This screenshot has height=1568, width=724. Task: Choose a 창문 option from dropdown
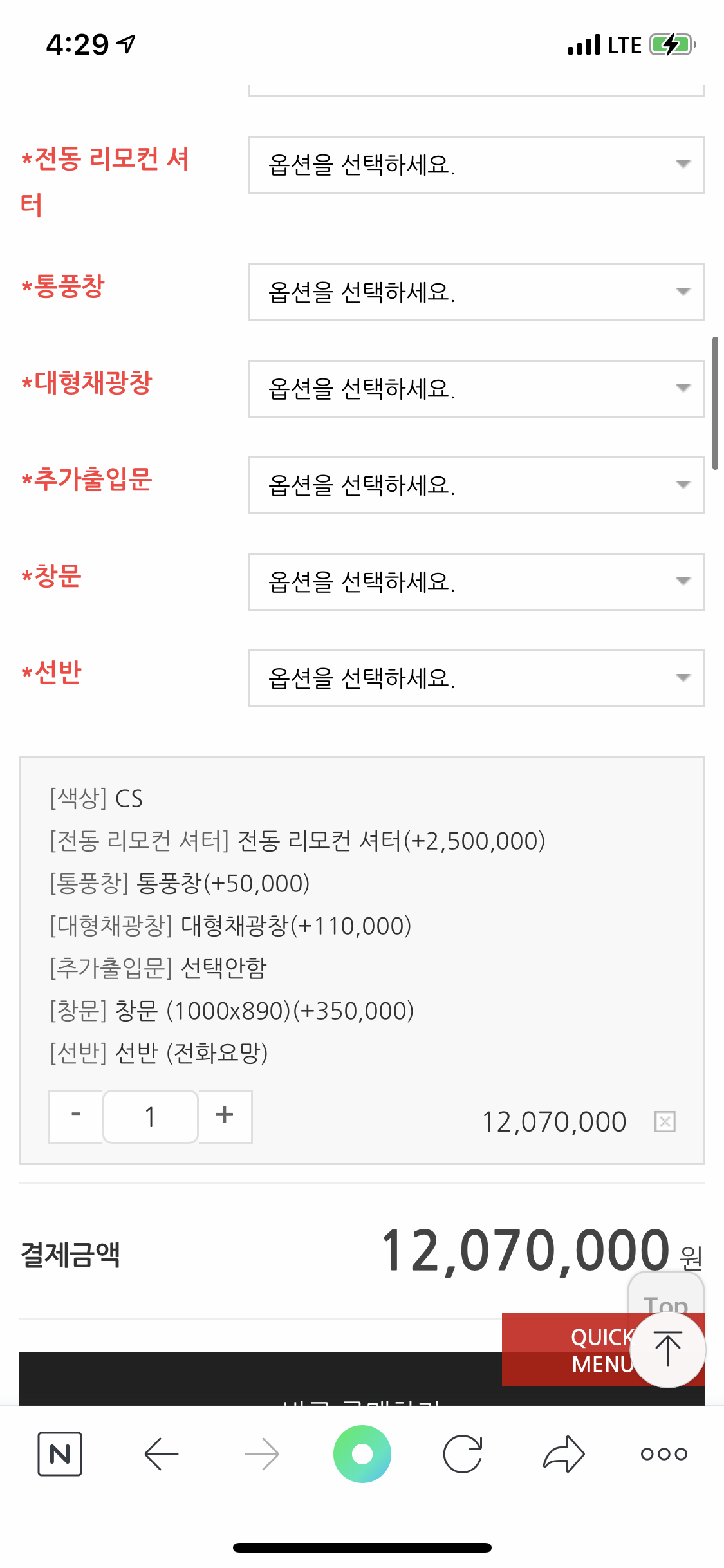coord(476,582)
